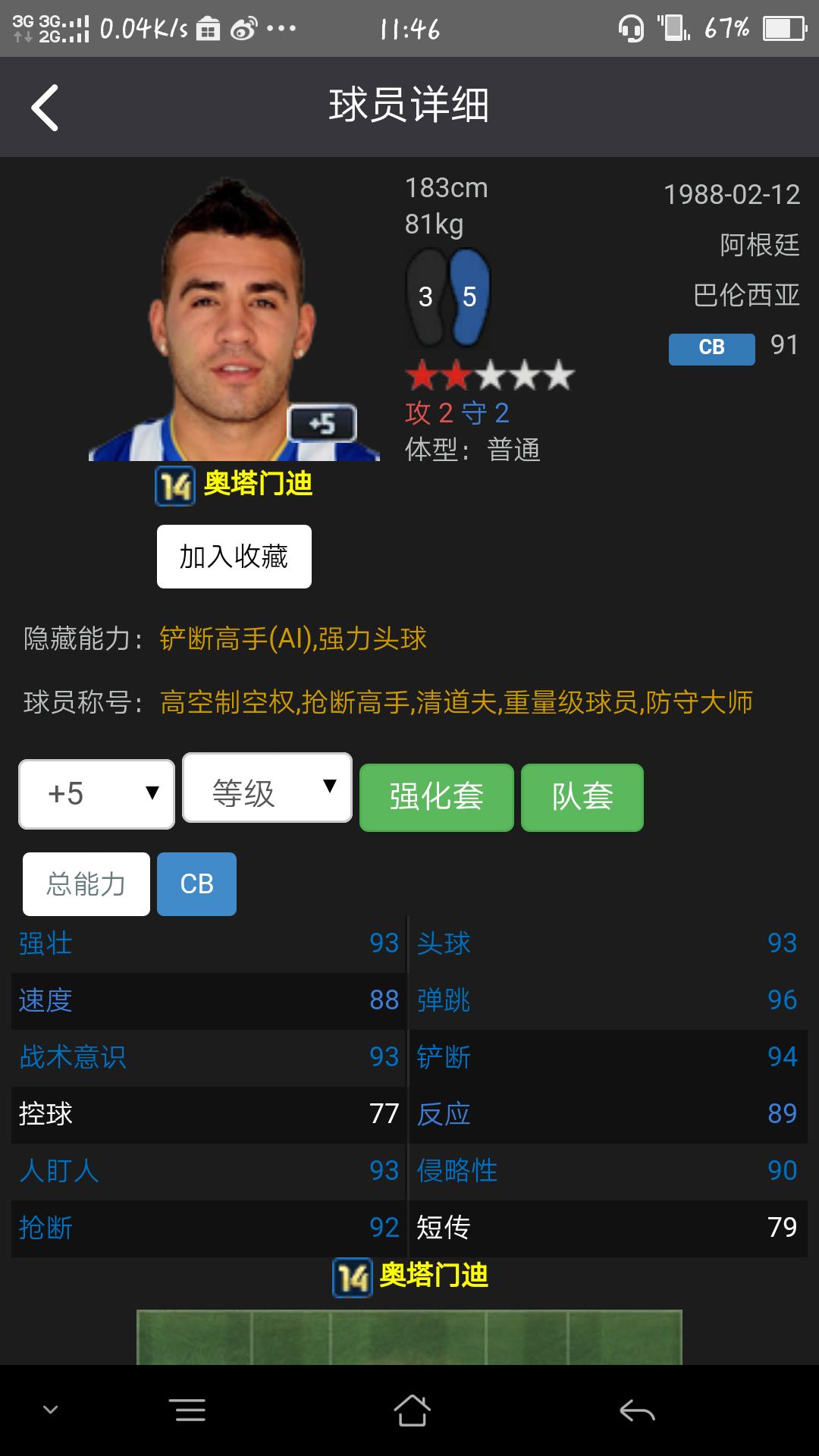Toggle the 速度 stat row

click(x=205, y=1001)
